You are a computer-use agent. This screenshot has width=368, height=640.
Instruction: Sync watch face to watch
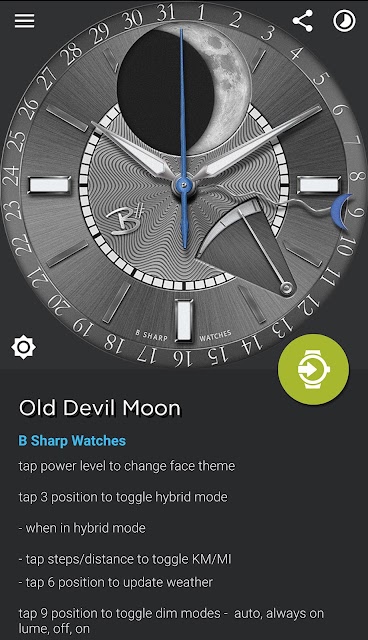313,369
